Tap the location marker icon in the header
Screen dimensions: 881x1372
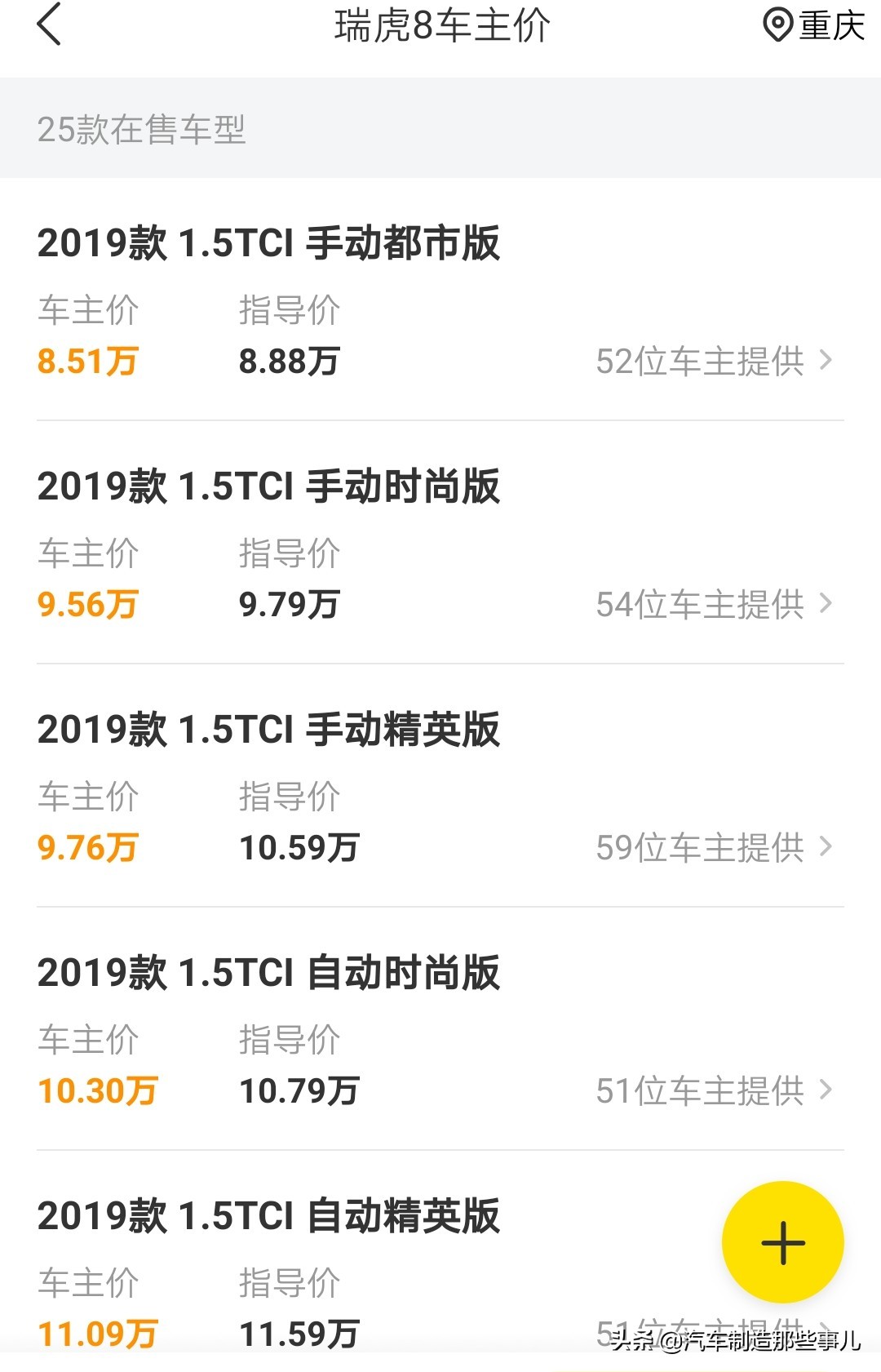tap(777, 24)
